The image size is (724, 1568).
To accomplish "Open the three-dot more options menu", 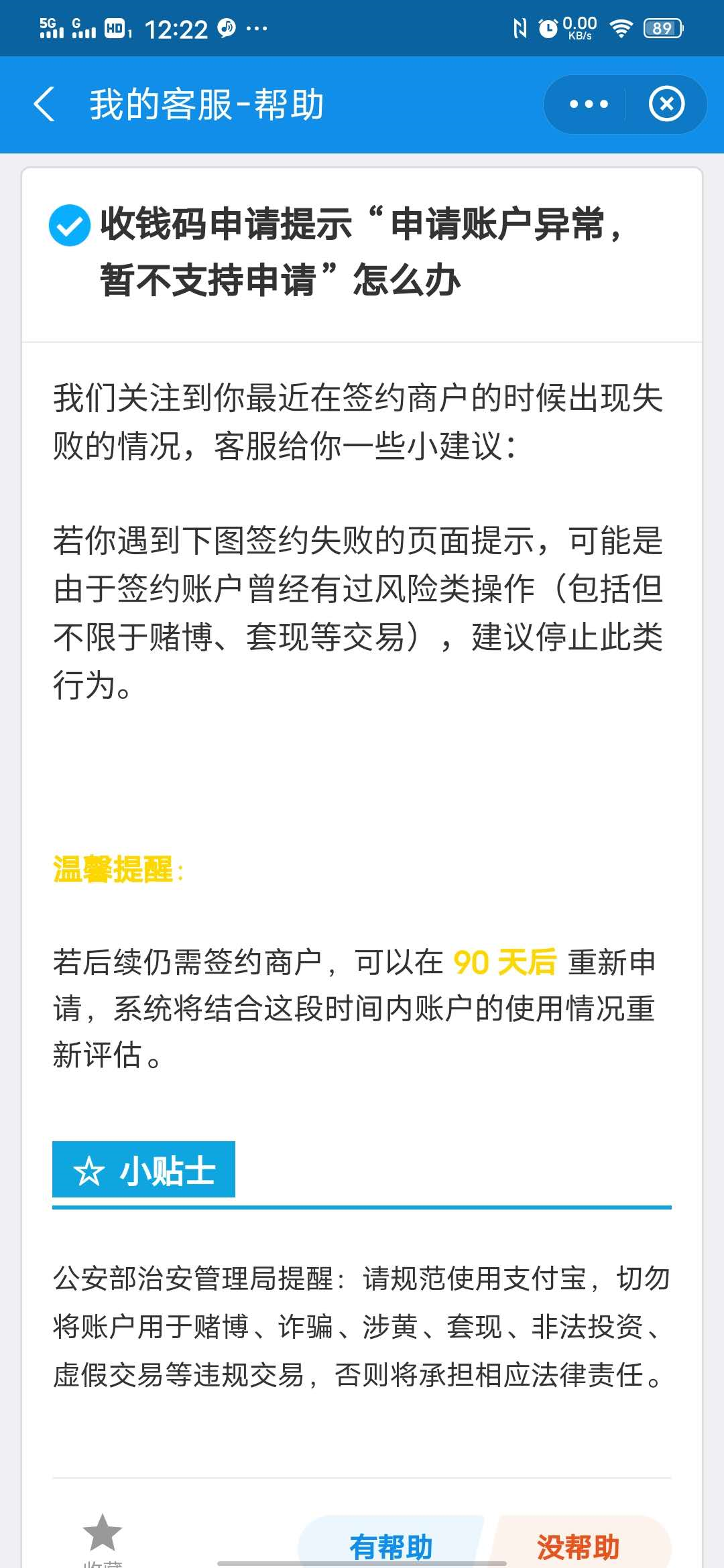I will coord(588,105).
